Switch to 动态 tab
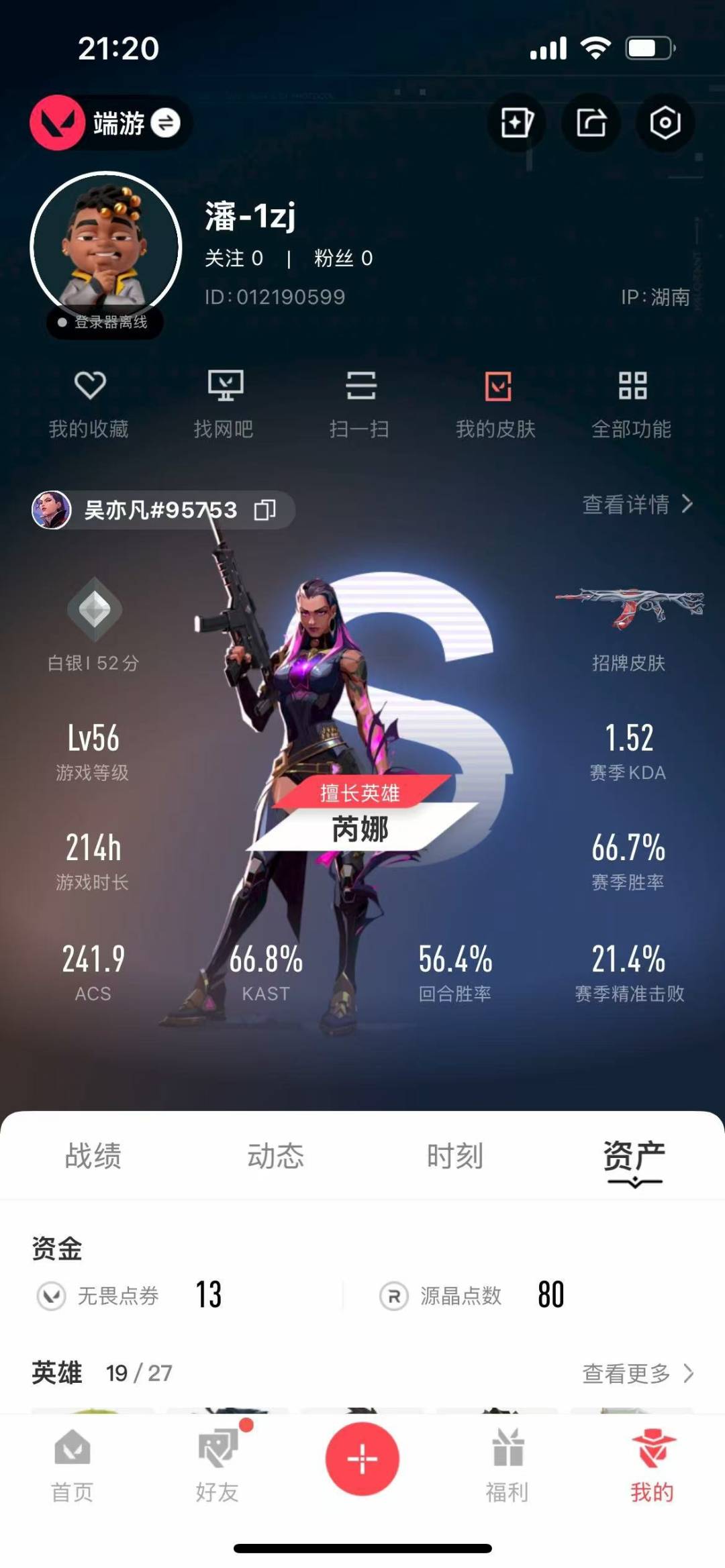Image resolution: width=725 pixels, height=1568 pixels. pos(275,1156)
